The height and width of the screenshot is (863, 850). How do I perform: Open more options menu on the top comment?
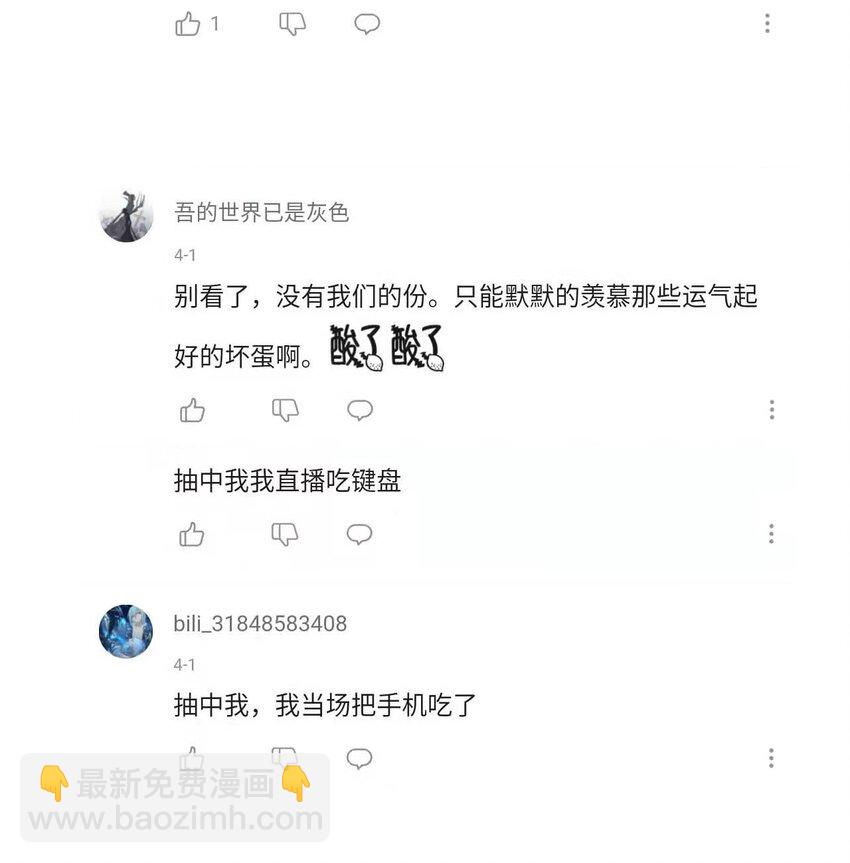click(x=767, y=24)
